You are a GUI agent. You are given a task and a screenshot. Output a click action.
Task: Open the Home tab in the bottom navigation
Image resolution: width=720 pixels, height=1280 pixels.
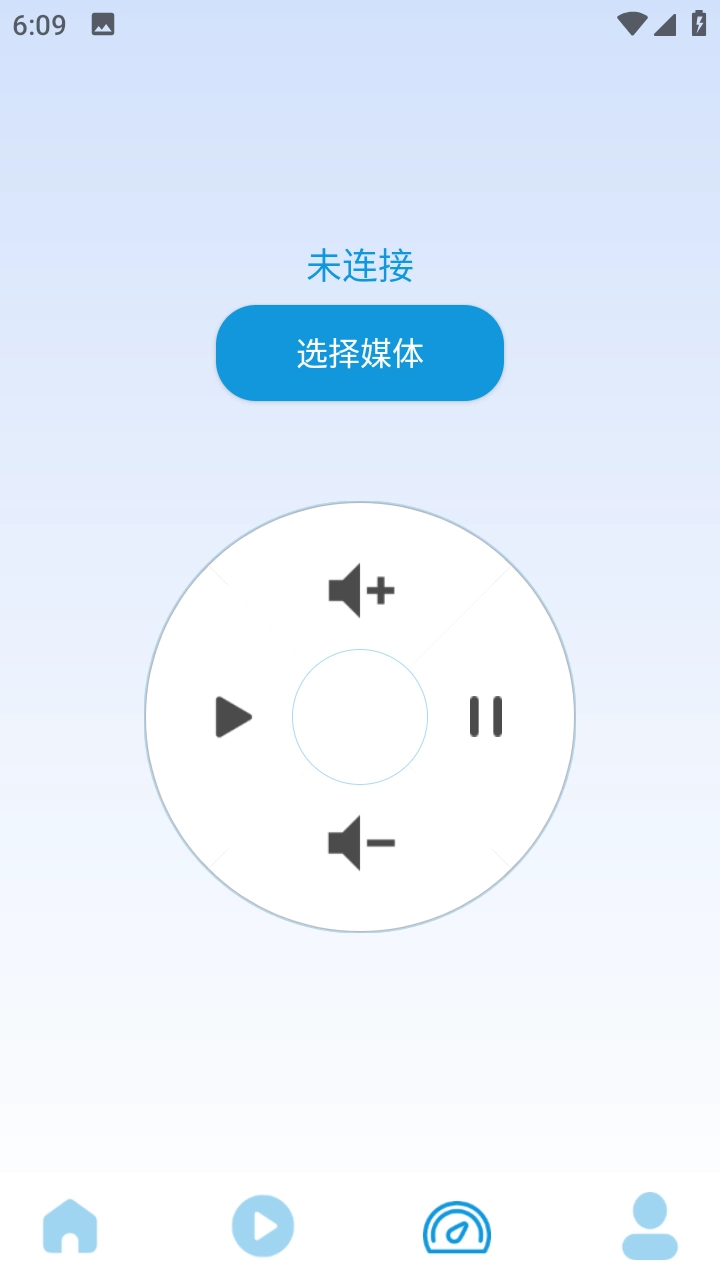69,1226
